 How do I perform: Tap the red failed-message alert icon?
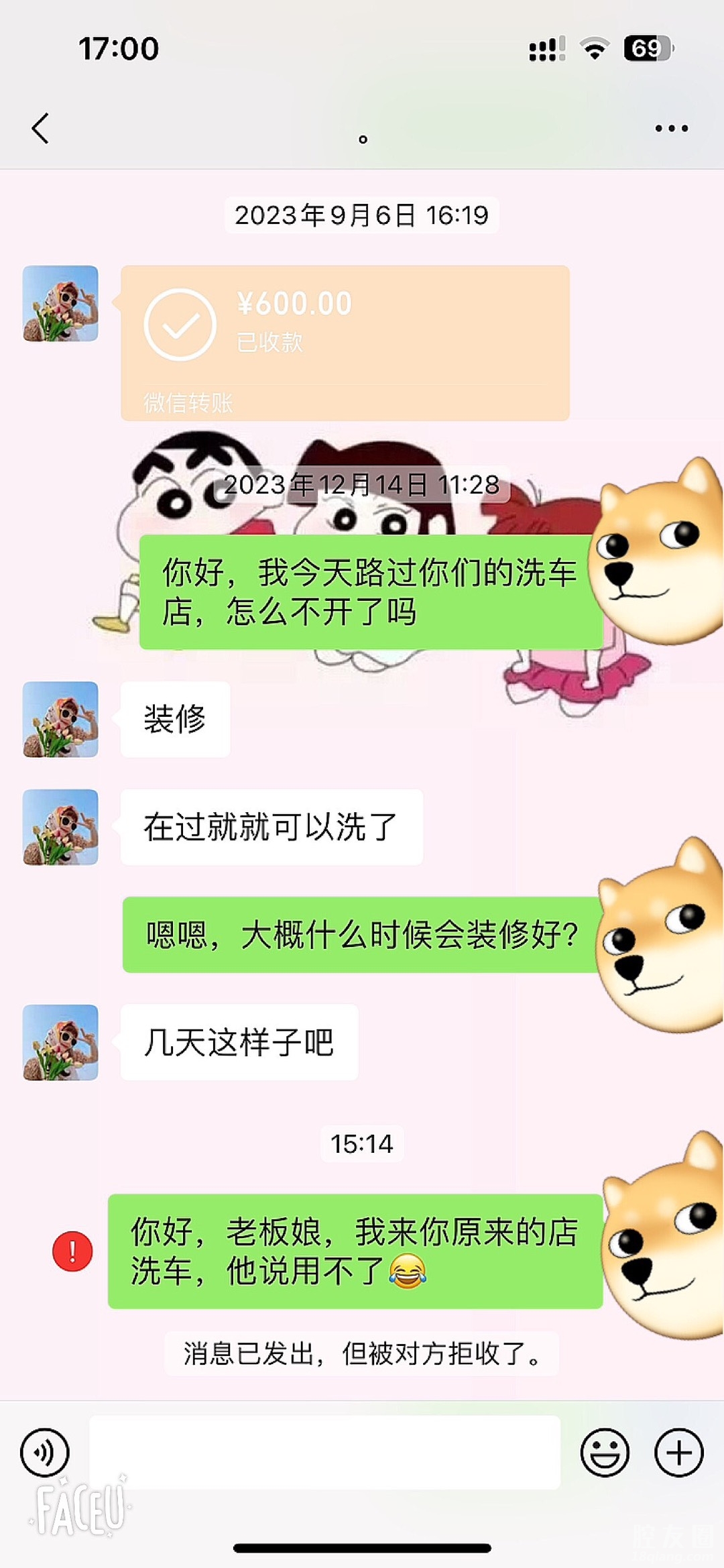72,1251
